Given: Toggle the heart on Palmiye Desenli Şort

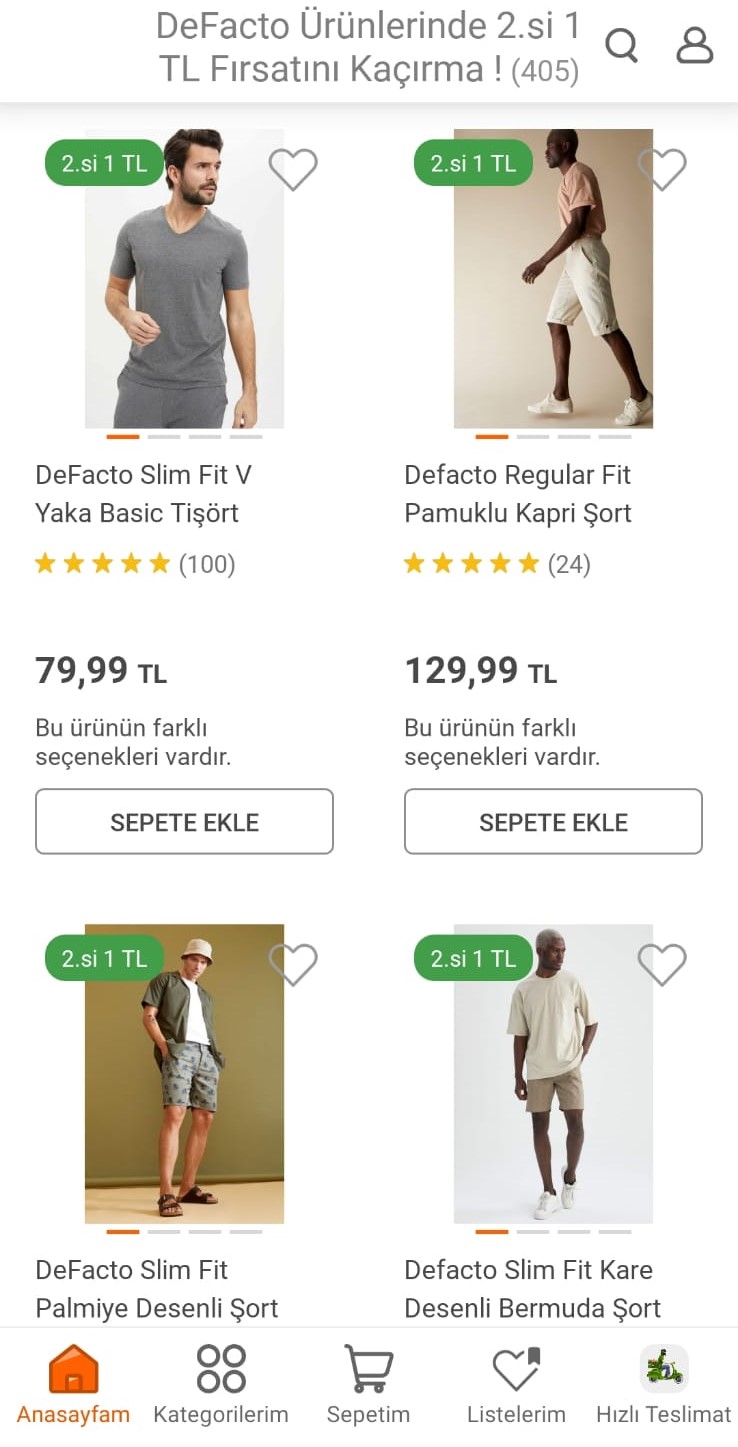Looking at the screenshot, I should [x=293, y=964].
